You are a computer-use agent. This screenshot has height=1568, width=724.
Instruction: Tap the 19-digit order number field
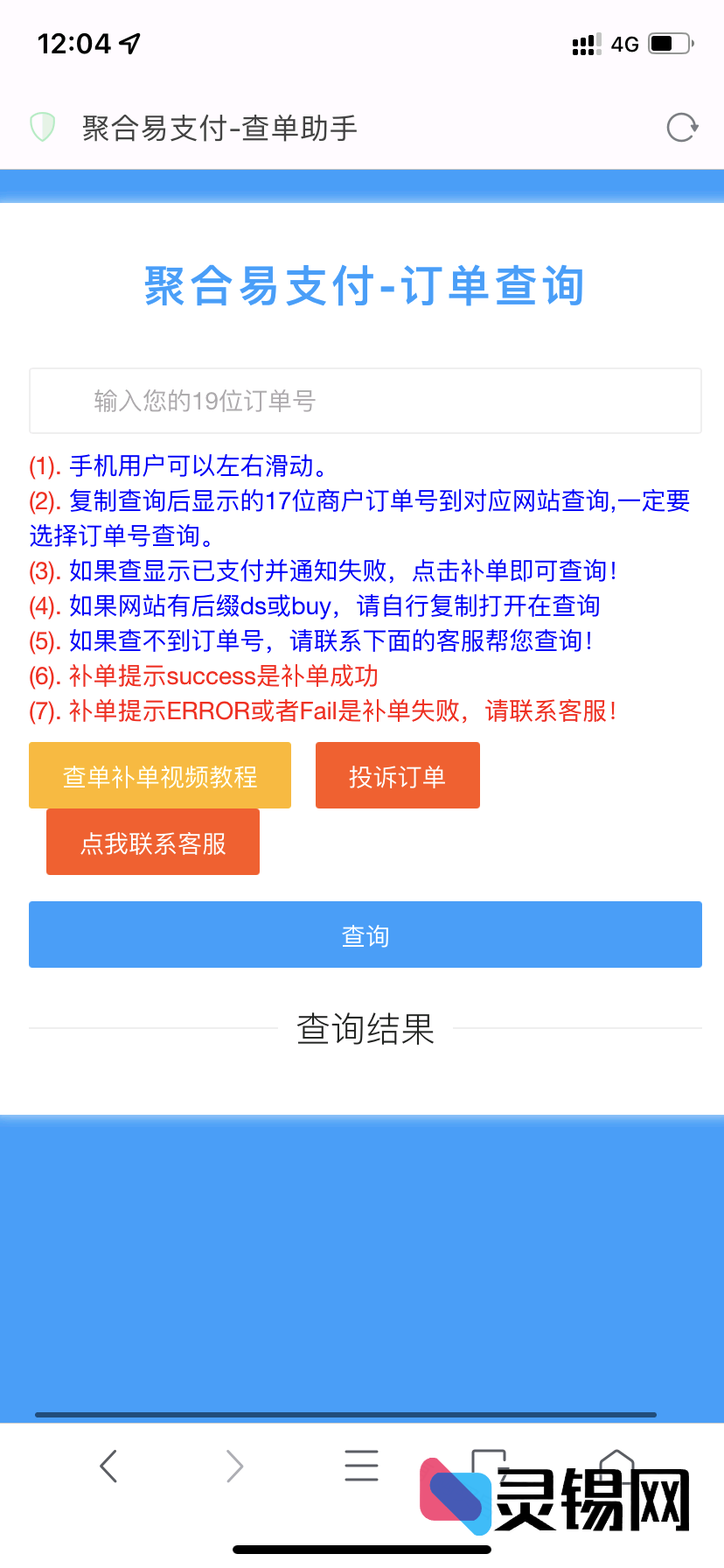click(x=365, y=401)
